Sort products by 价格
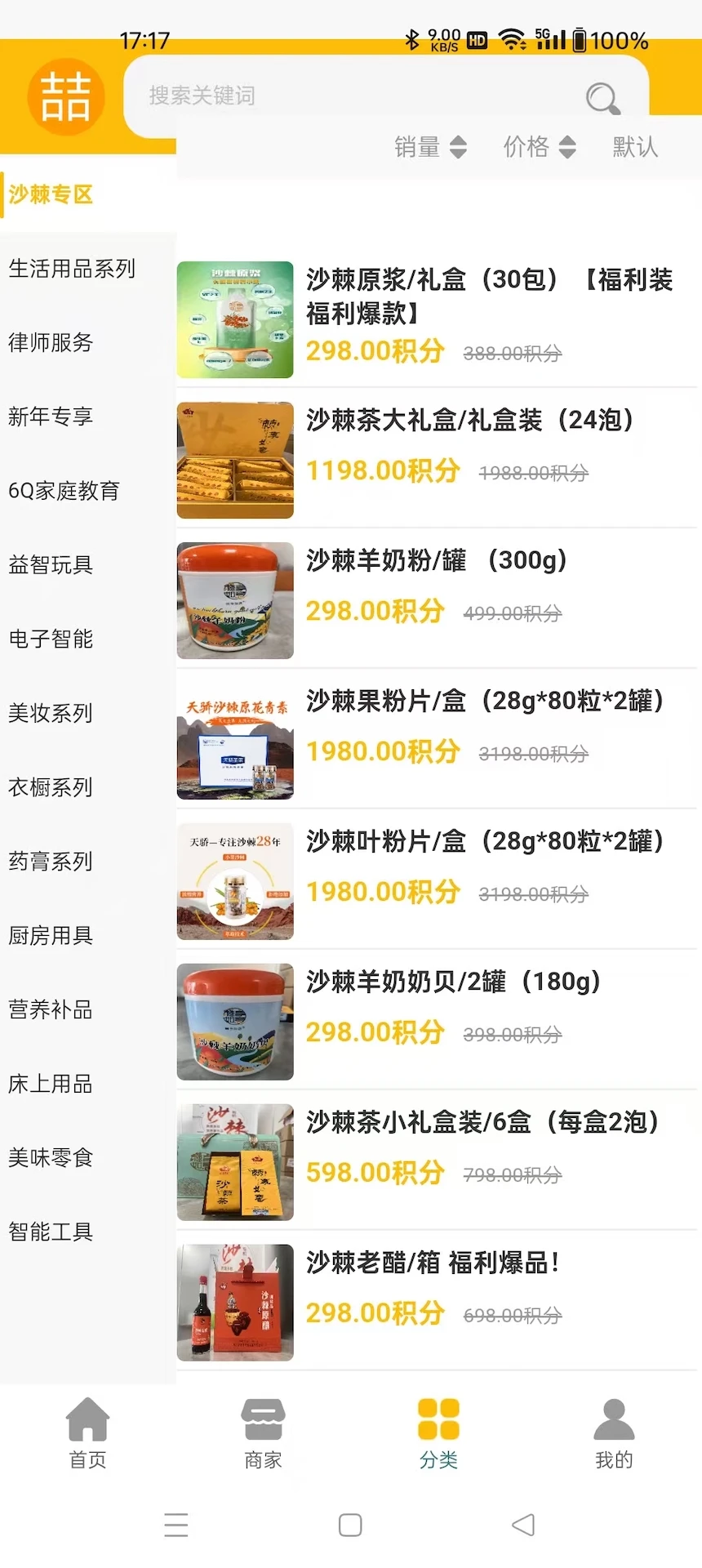702x1568 pixels. [x=539, y=147]
